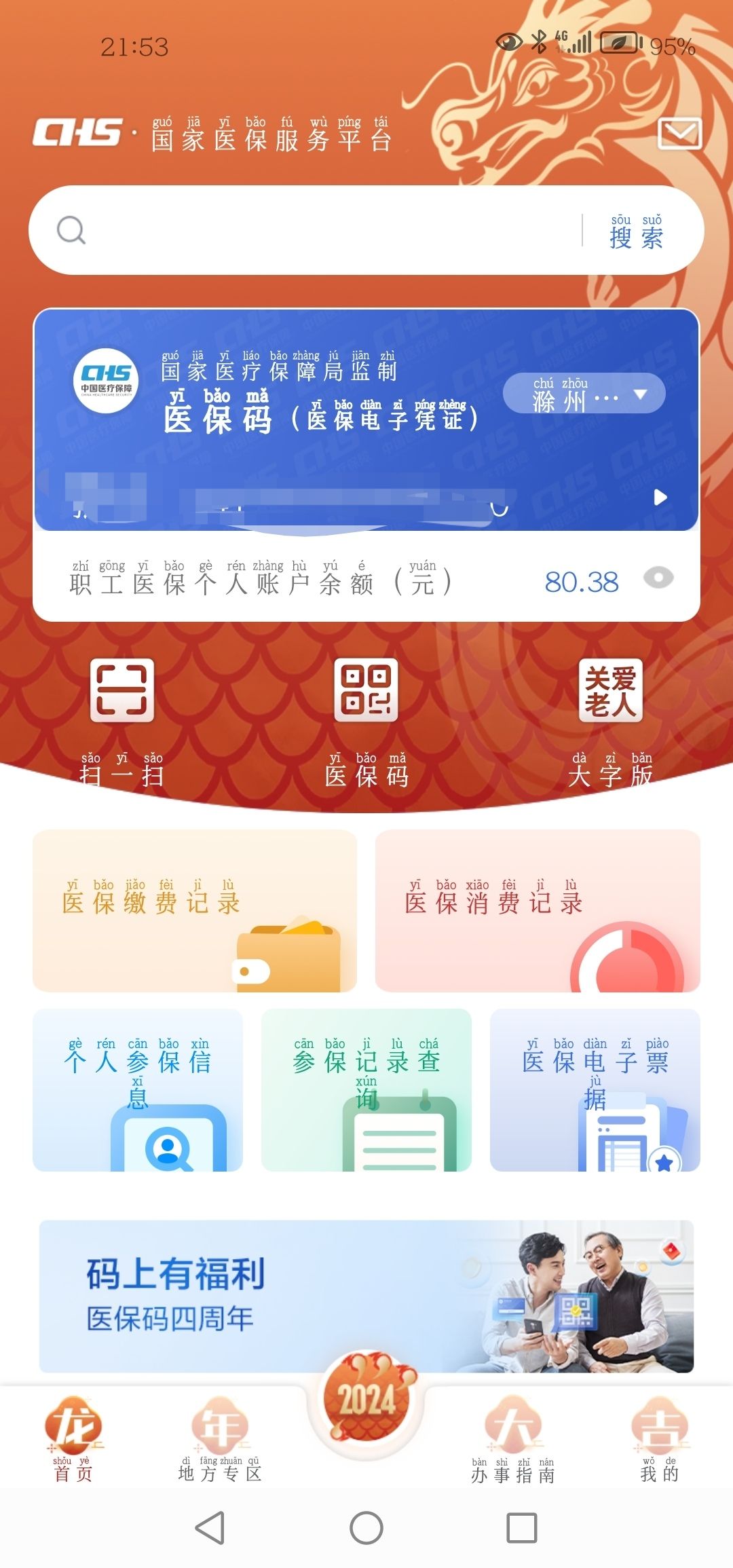
Task: Switch to 大字版 large-text mode
Action: pyautogui.click(x=610, y=720)
